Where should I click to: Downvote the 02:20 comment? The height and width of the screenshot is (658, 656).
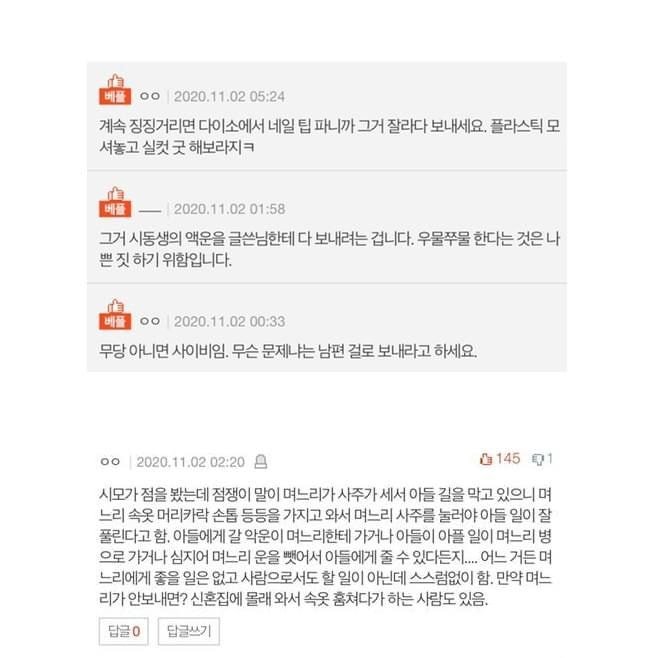(537, 459)
